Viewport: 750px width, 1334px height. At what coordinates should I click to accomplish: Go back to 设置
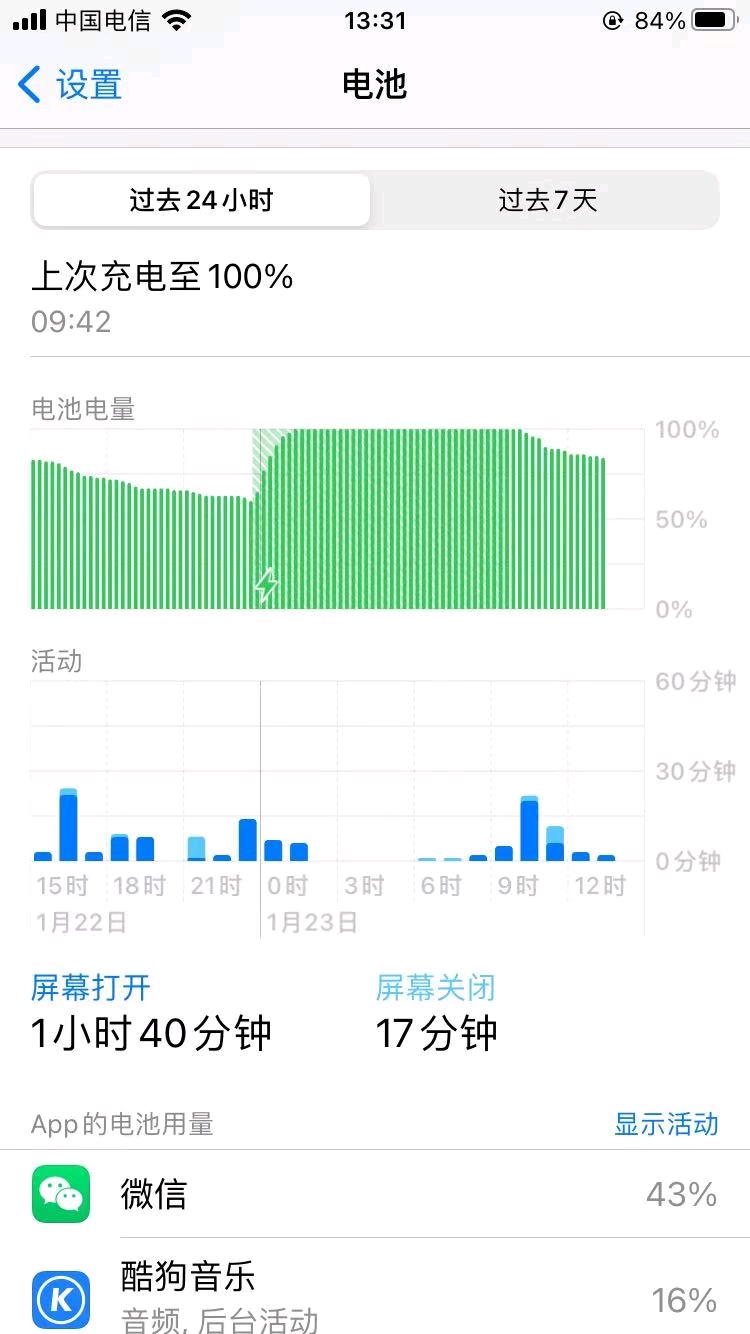[70, 85]
